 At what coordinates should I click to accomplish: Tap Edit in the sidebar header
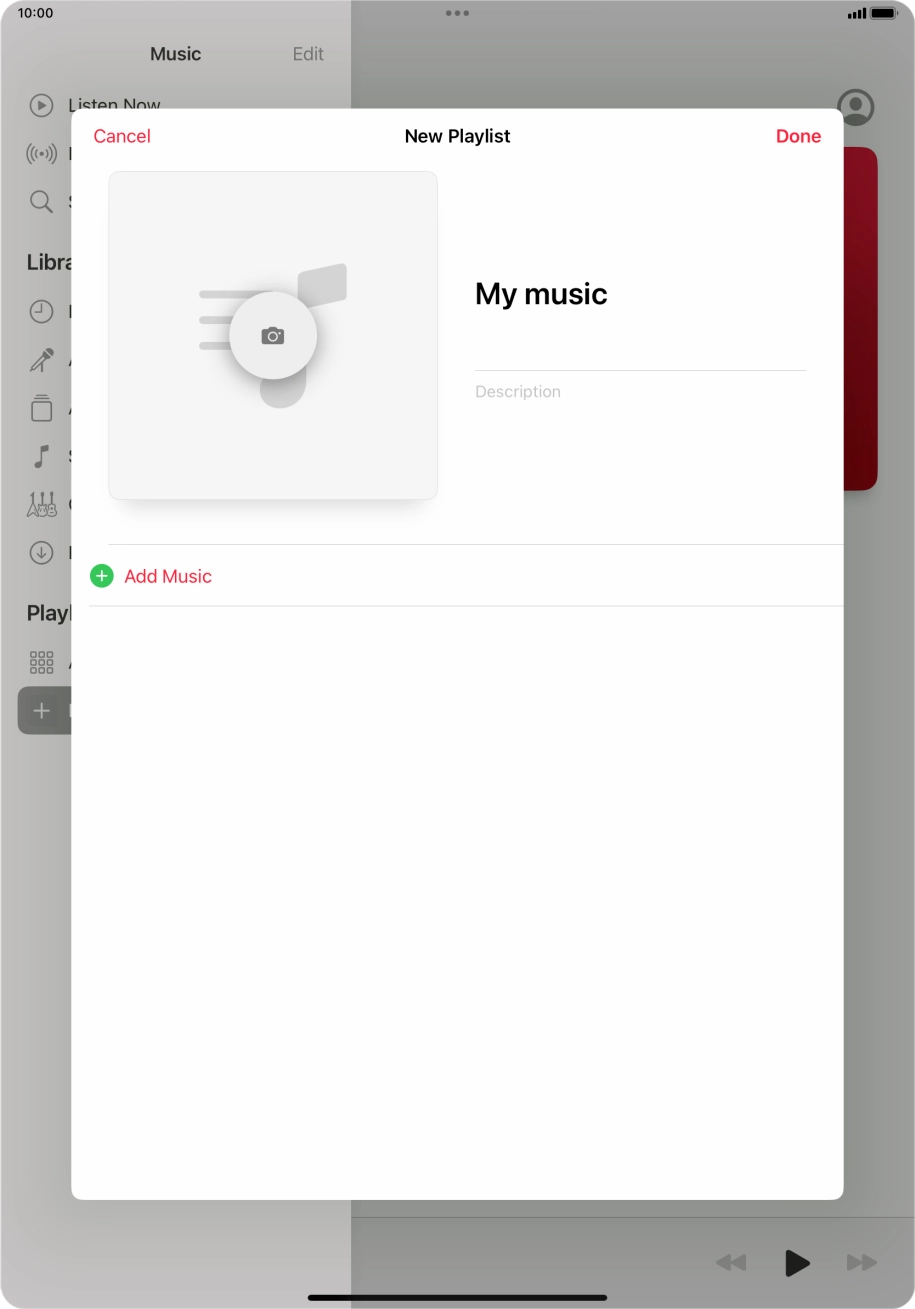pyautogui.click(x=308, y=54)
